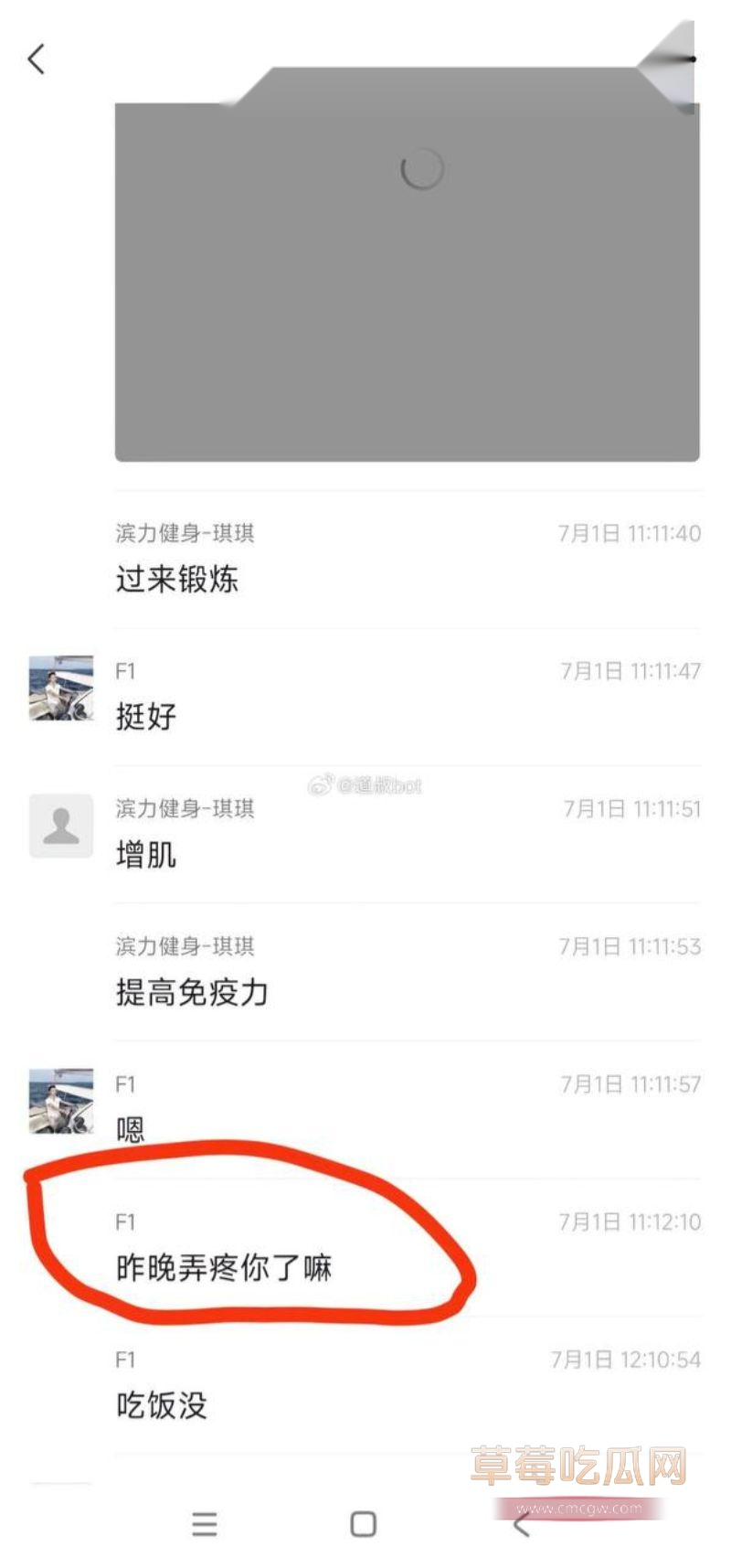Image resolution: width=731 pixels, height=1568 pixels.
Task: Tap the loading image at the top
Action: pyautogui.click(x=407, y=274)
